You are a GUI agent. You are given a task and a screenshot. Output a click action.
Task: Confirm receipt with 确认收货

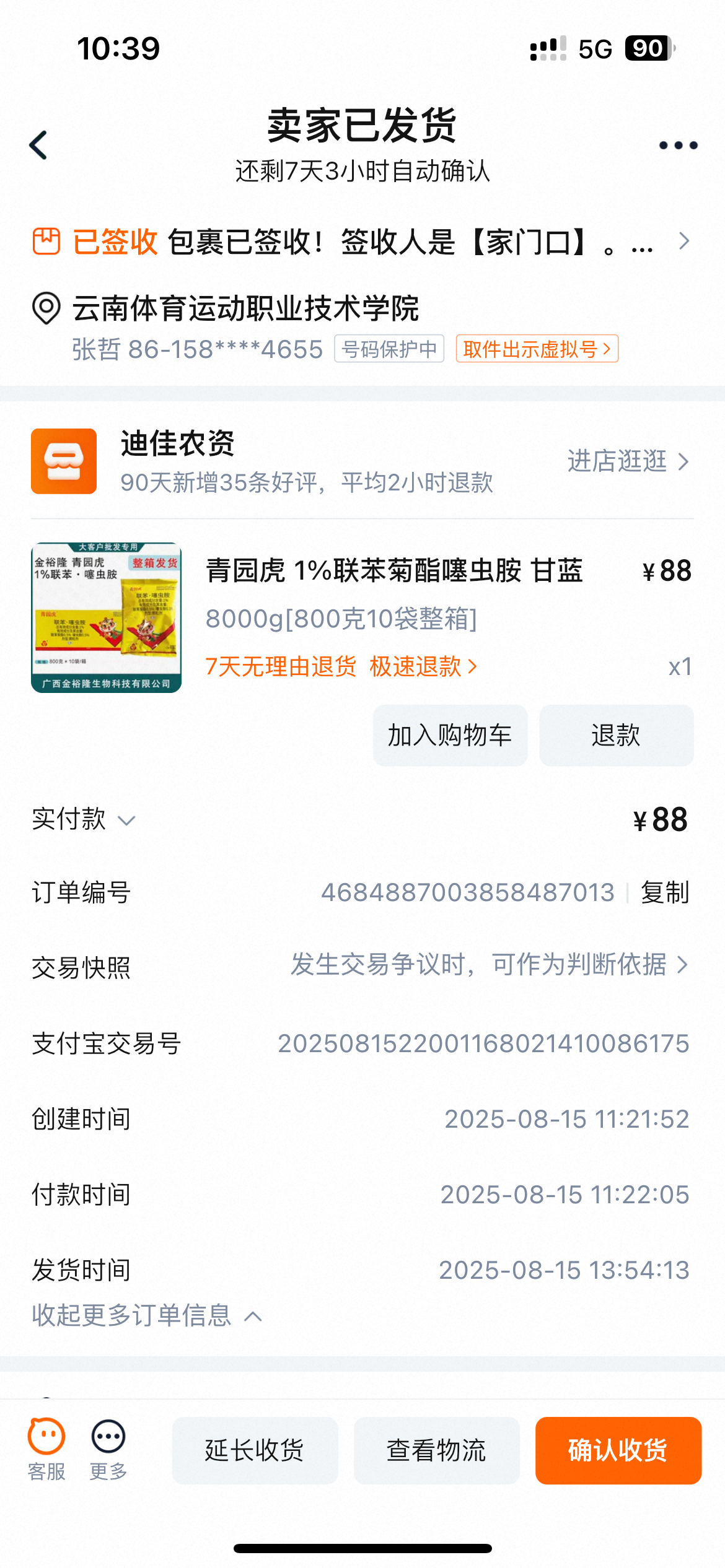tap(618, 1450)
